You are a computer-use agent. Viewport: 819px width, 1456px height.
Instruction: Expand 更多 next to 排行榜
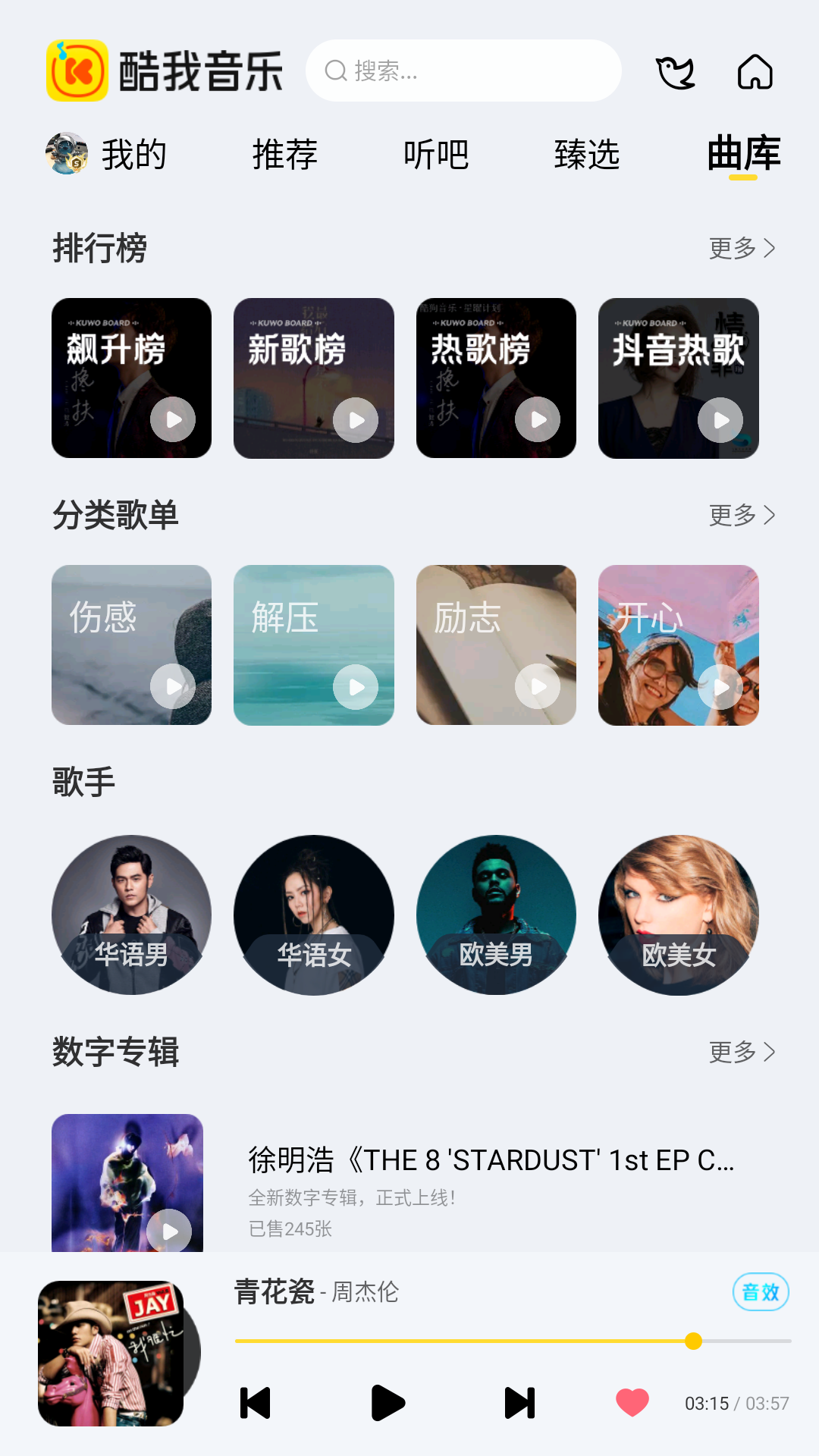(742, 247)
